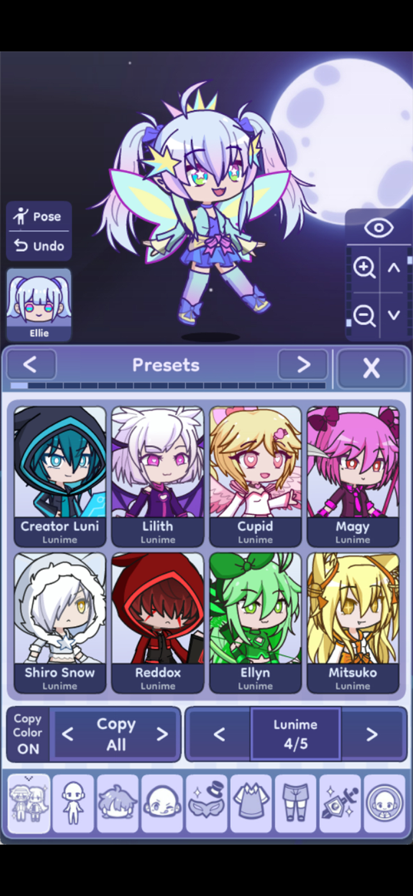Apply the Creator Luni preset

pos(60,477)
